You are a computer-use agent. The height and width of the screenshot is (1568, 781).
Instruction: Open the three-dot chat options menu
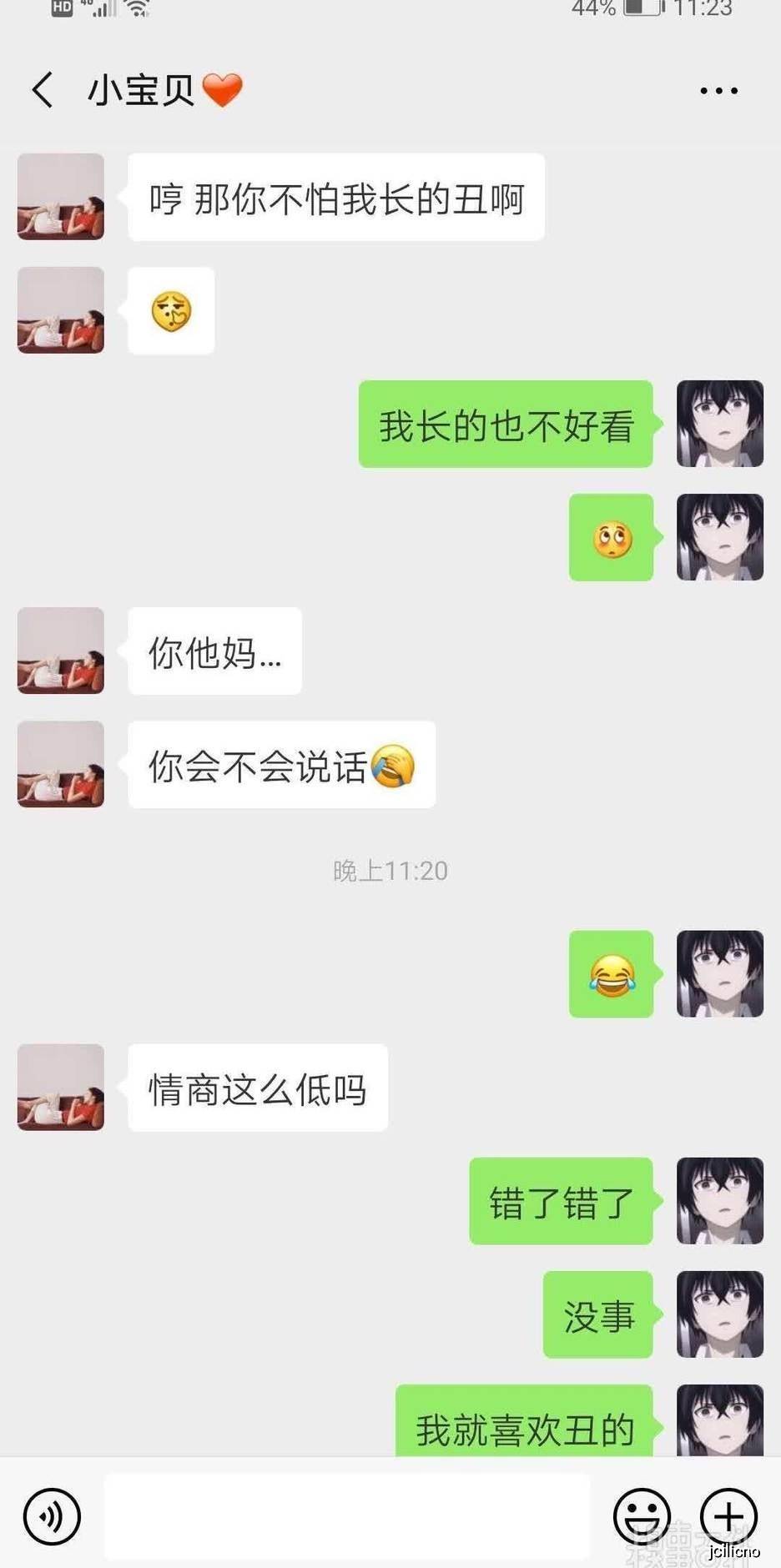[x=718, y=90]
